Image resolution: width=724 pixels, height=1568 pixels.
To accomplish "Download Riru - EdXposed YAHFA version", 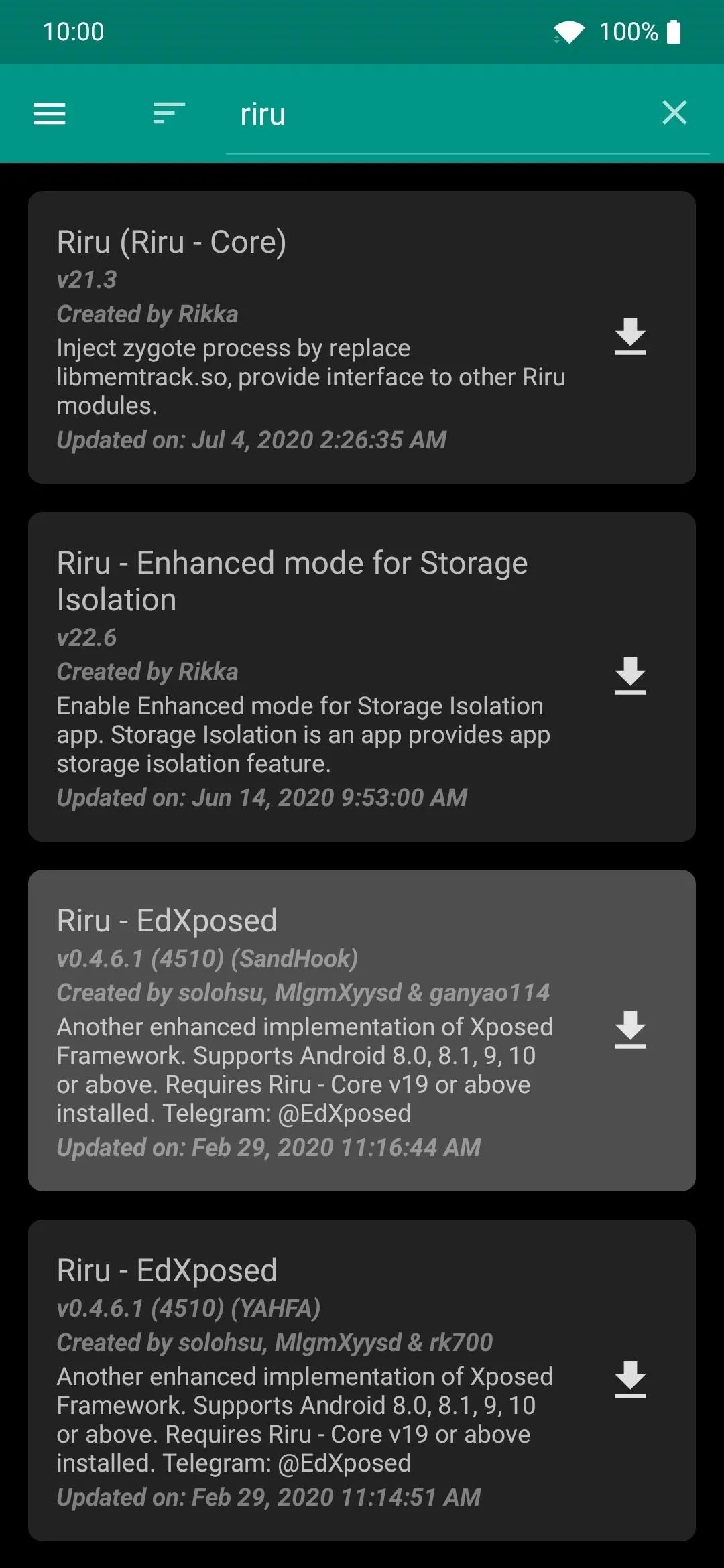I will [630, 1380].
